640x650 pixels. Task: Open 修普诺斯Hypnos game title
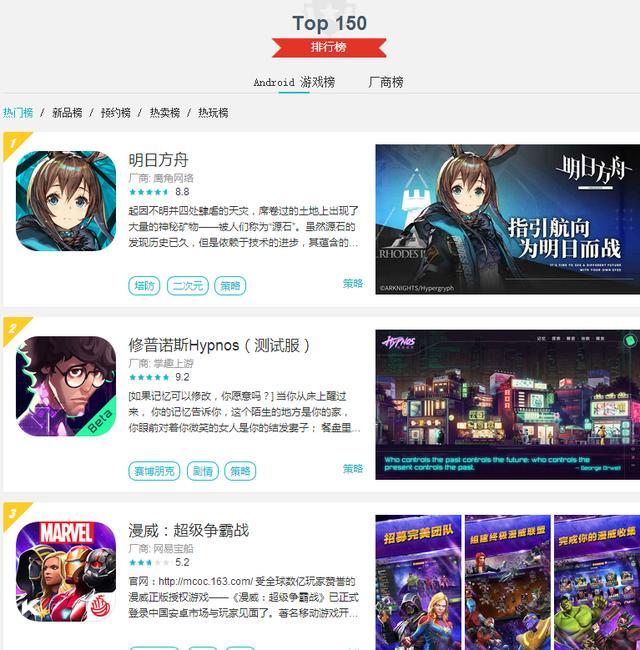click(220, 346)
